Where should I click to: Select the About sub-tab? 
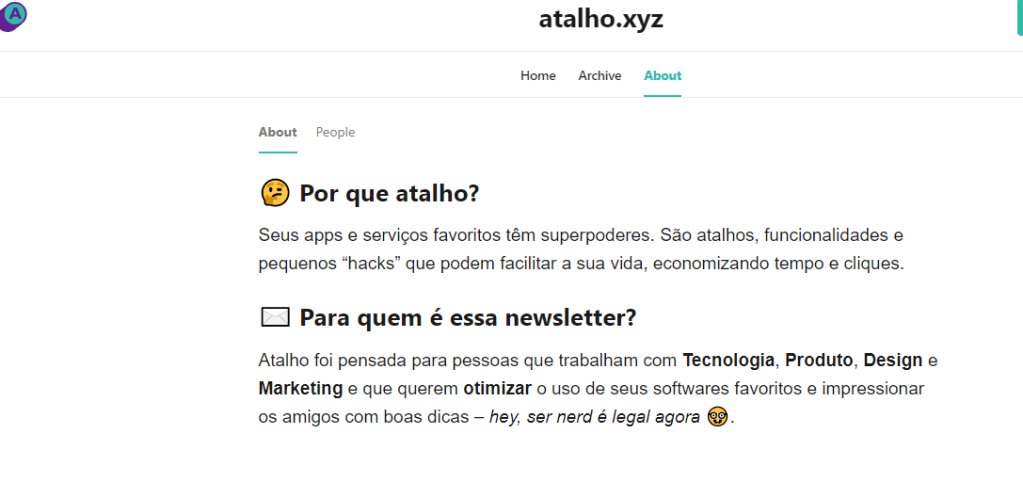pyautogui.click(x=277, y=132)
